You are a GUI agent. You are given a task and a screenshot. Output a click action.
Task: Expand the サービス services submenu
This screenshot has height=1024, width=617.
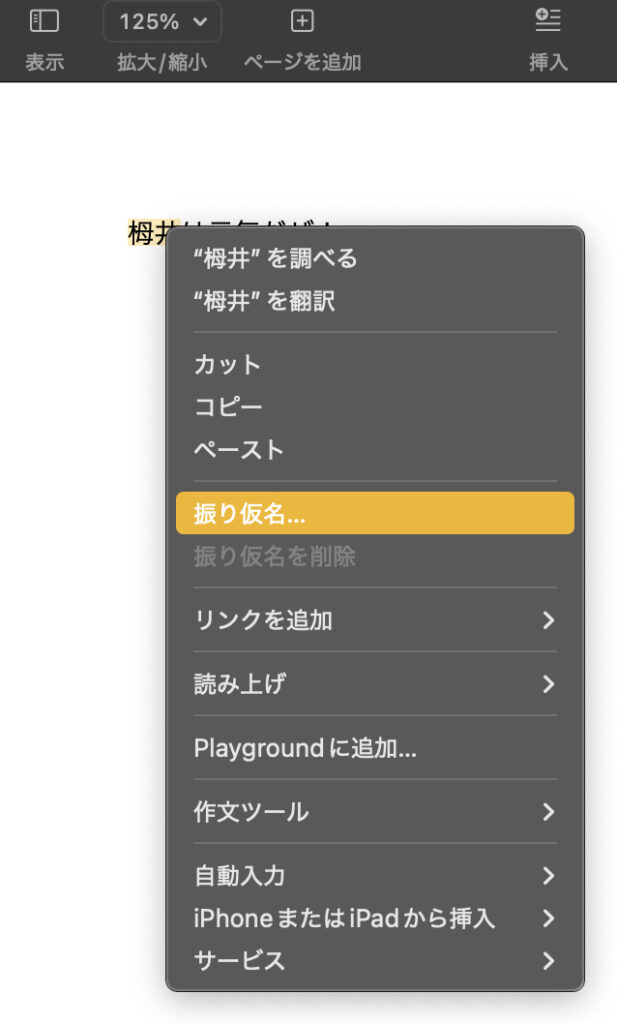coord(375,961)
